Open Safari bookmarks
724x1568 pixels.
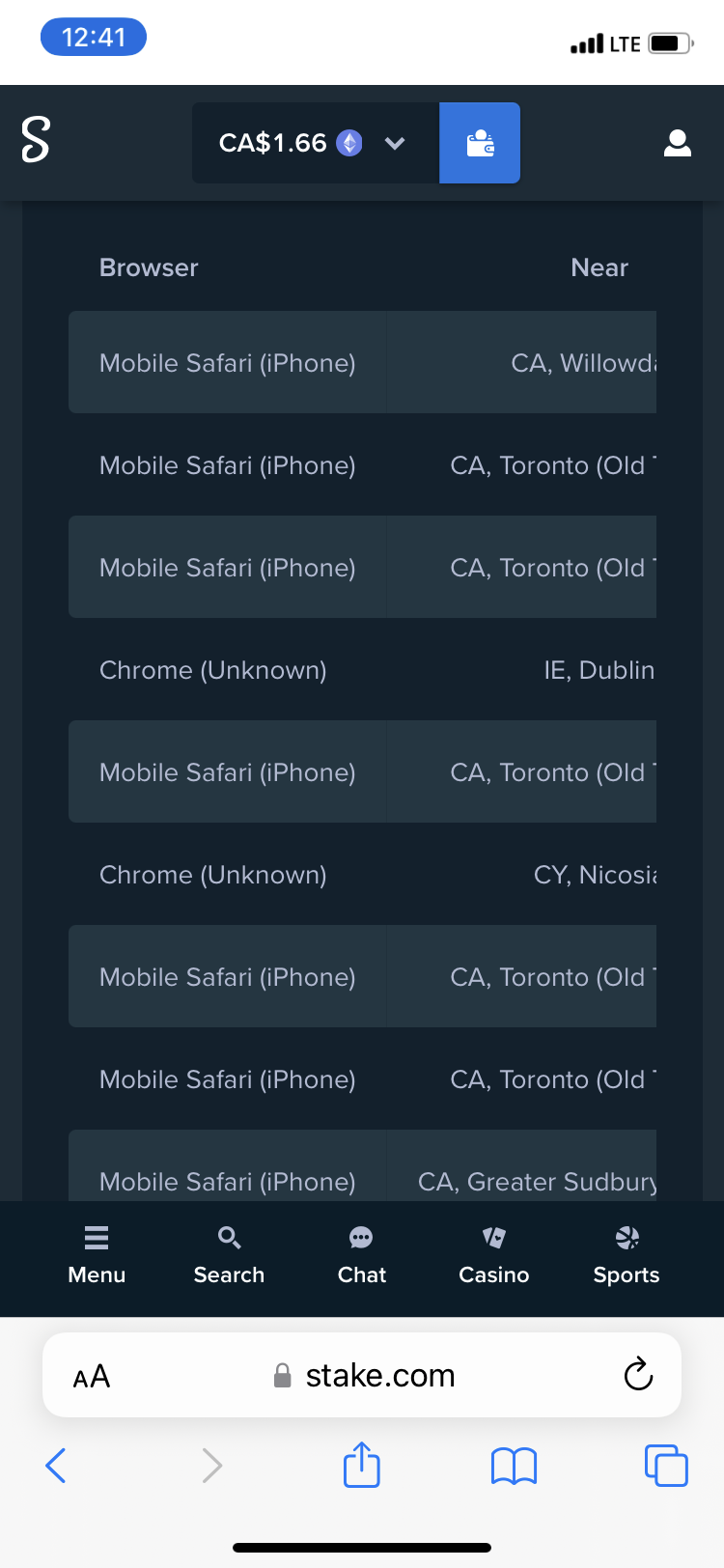coord(514,1466)
